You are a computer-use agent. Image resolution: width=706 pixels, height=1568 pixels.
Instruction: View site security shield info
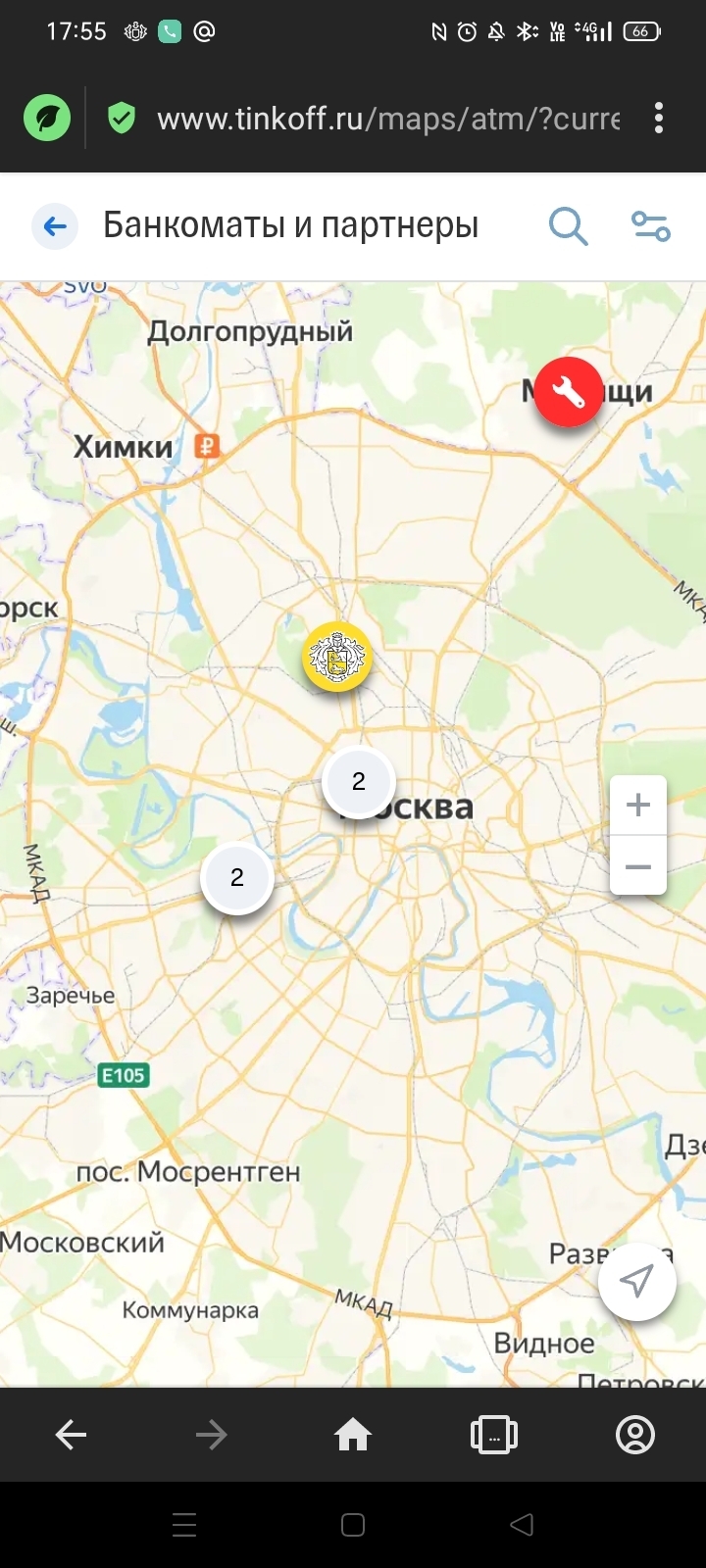click(x=122, y=119)
